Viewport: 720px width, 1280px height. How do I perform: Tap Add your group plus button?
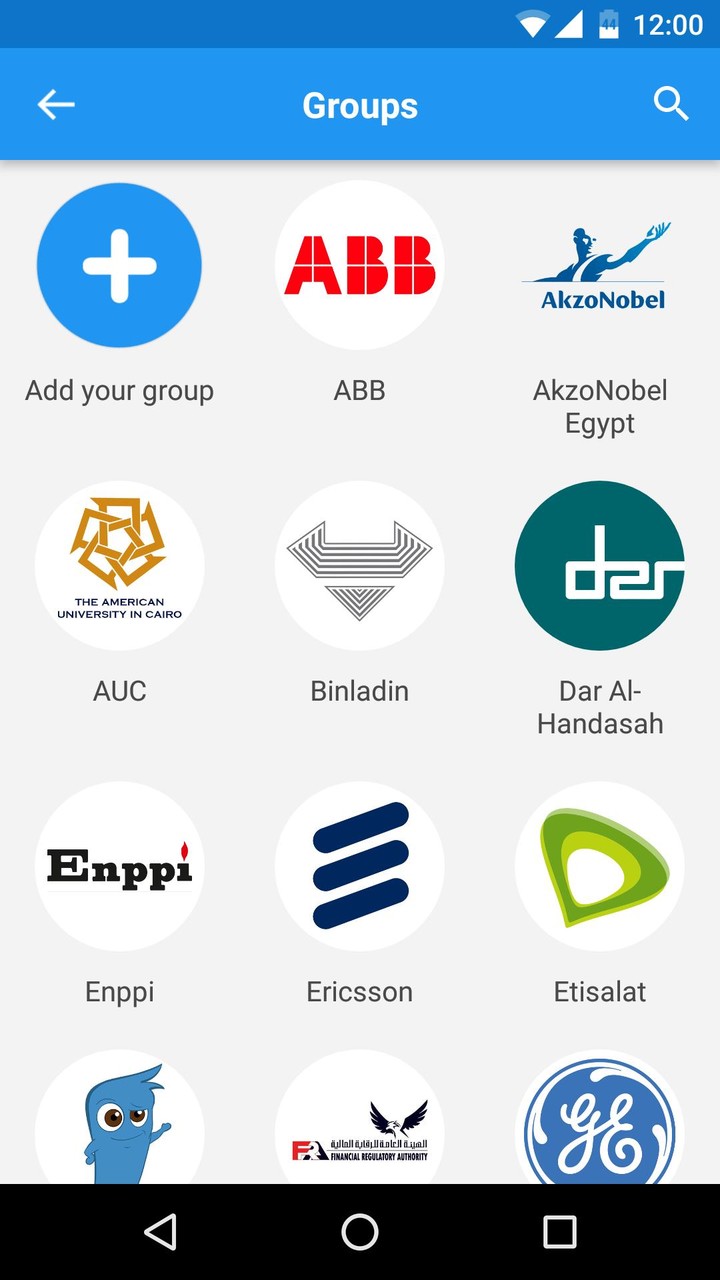(x=119, y=265)
